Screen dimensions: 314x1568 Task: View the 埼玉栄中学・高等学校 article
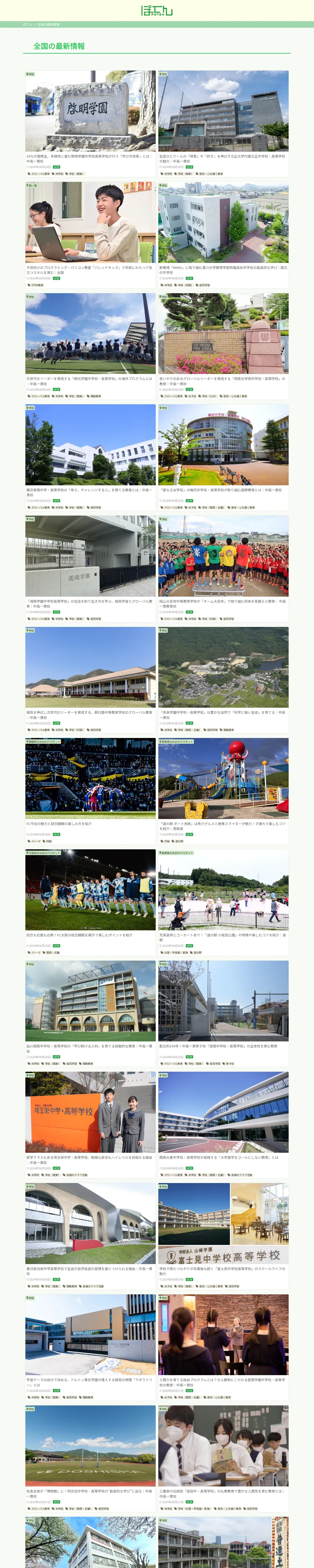90,1113
